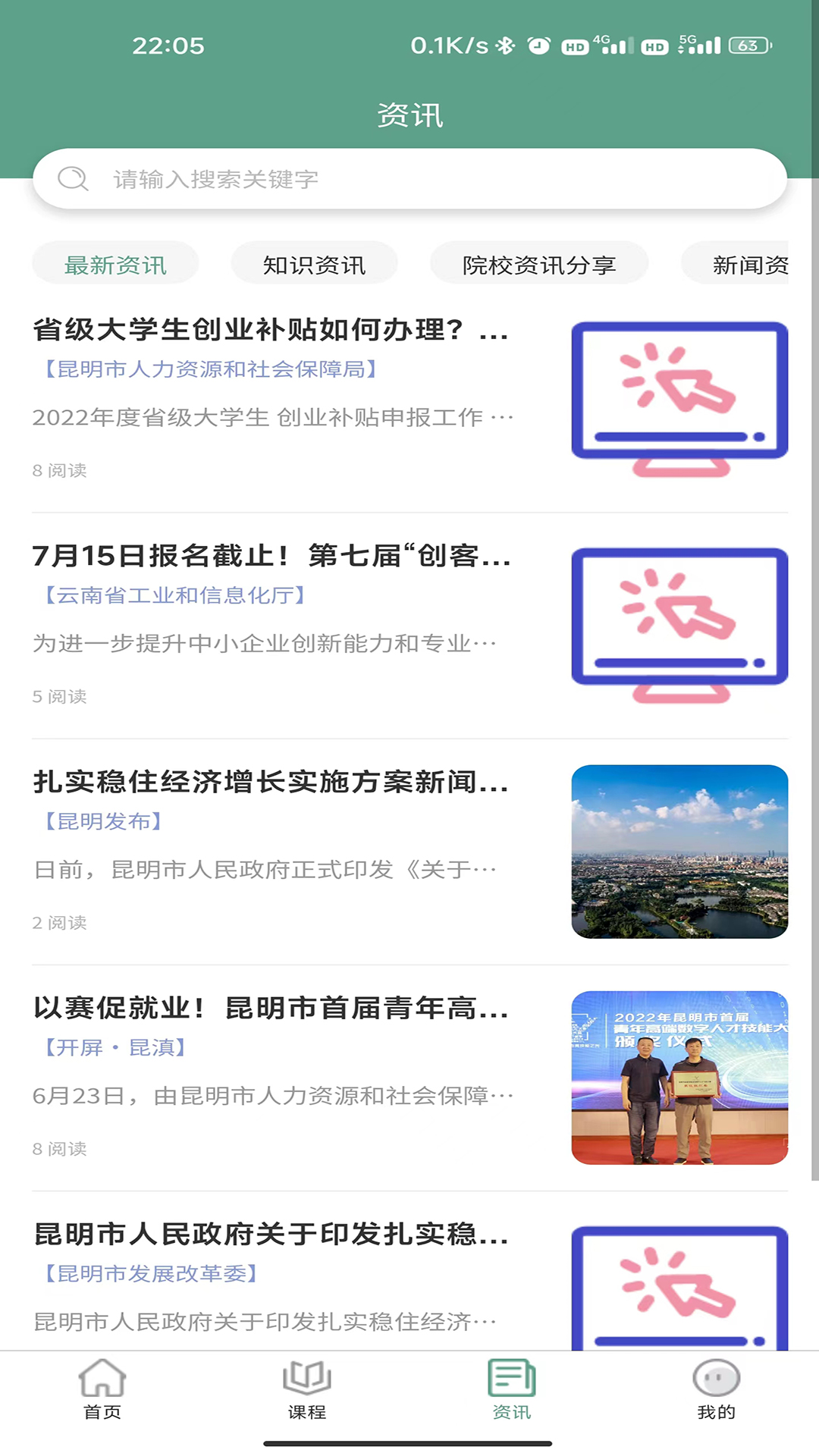The image size is (819, 1456).
Task: Open the 院校资讯分享 tab
Action: click(x=540, y=264)
